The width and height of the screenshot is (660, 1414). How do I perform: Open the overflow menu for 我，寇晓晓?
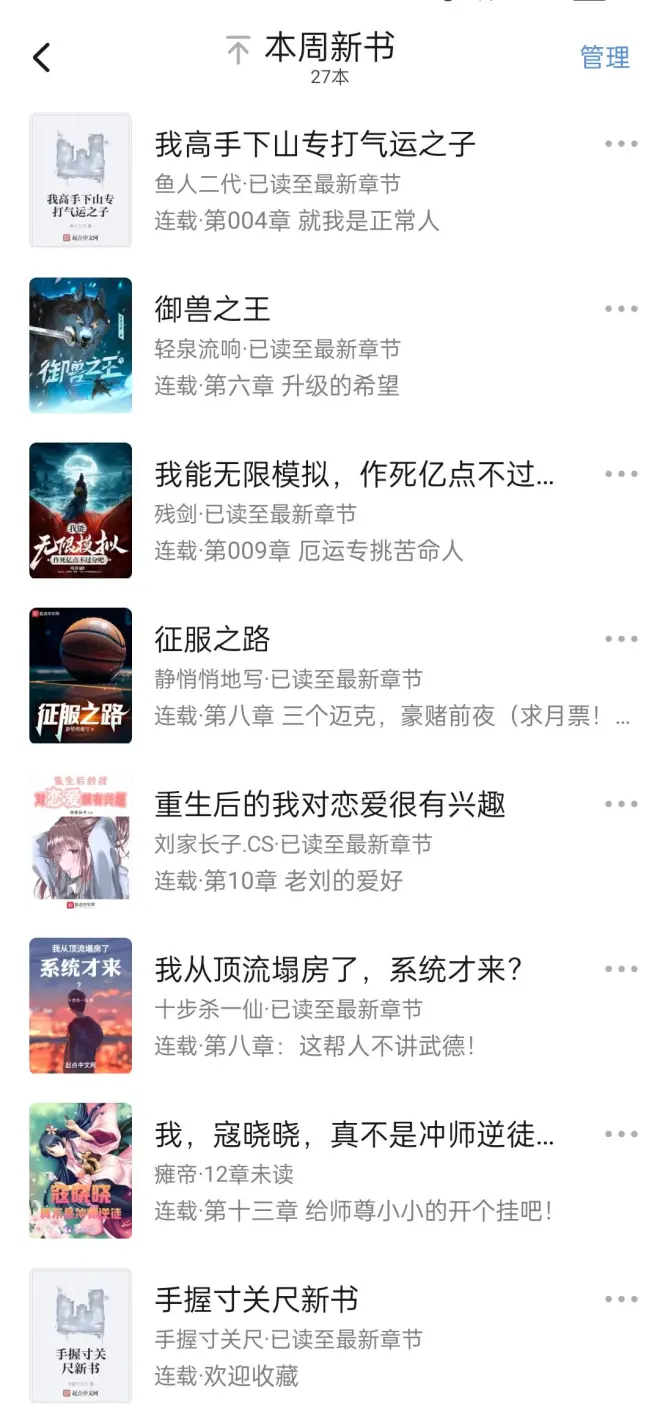pyautogui.click(x=621, y=1134)
